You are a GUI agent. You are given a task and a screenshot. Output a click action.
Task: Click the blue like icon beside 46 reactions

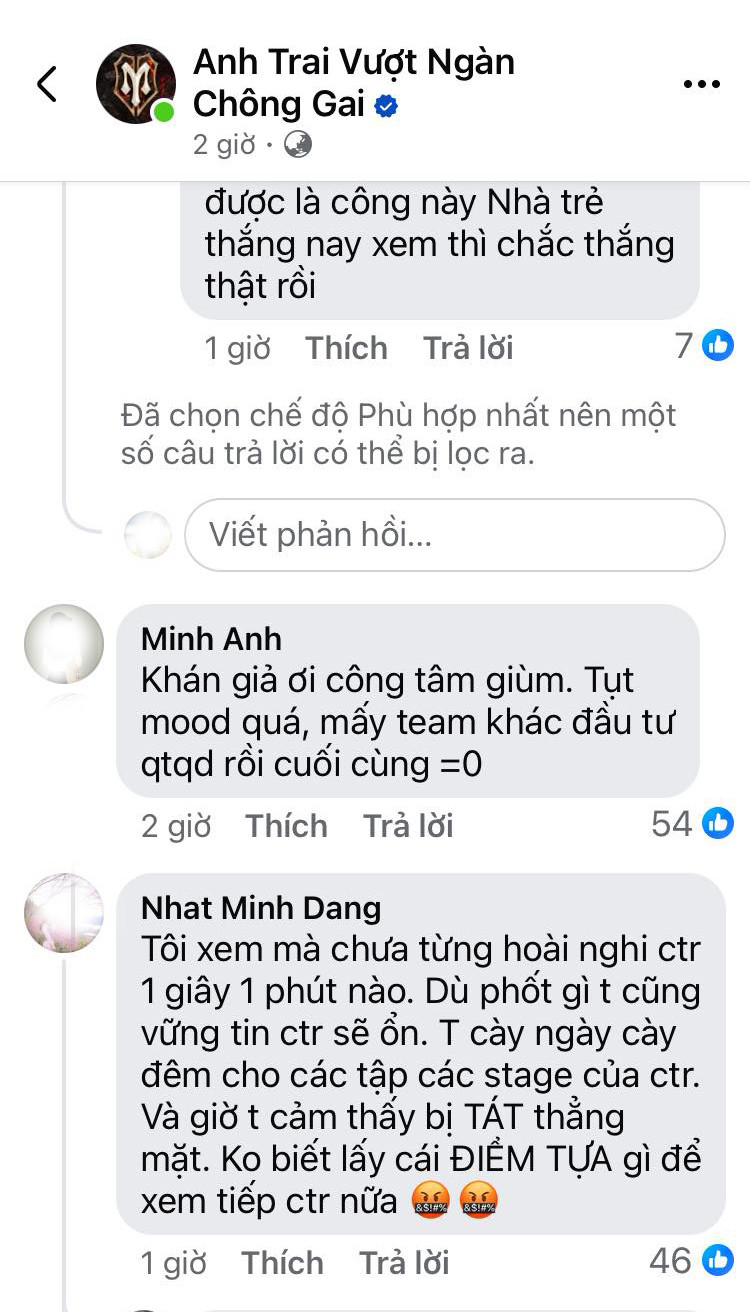(716, 1262)
